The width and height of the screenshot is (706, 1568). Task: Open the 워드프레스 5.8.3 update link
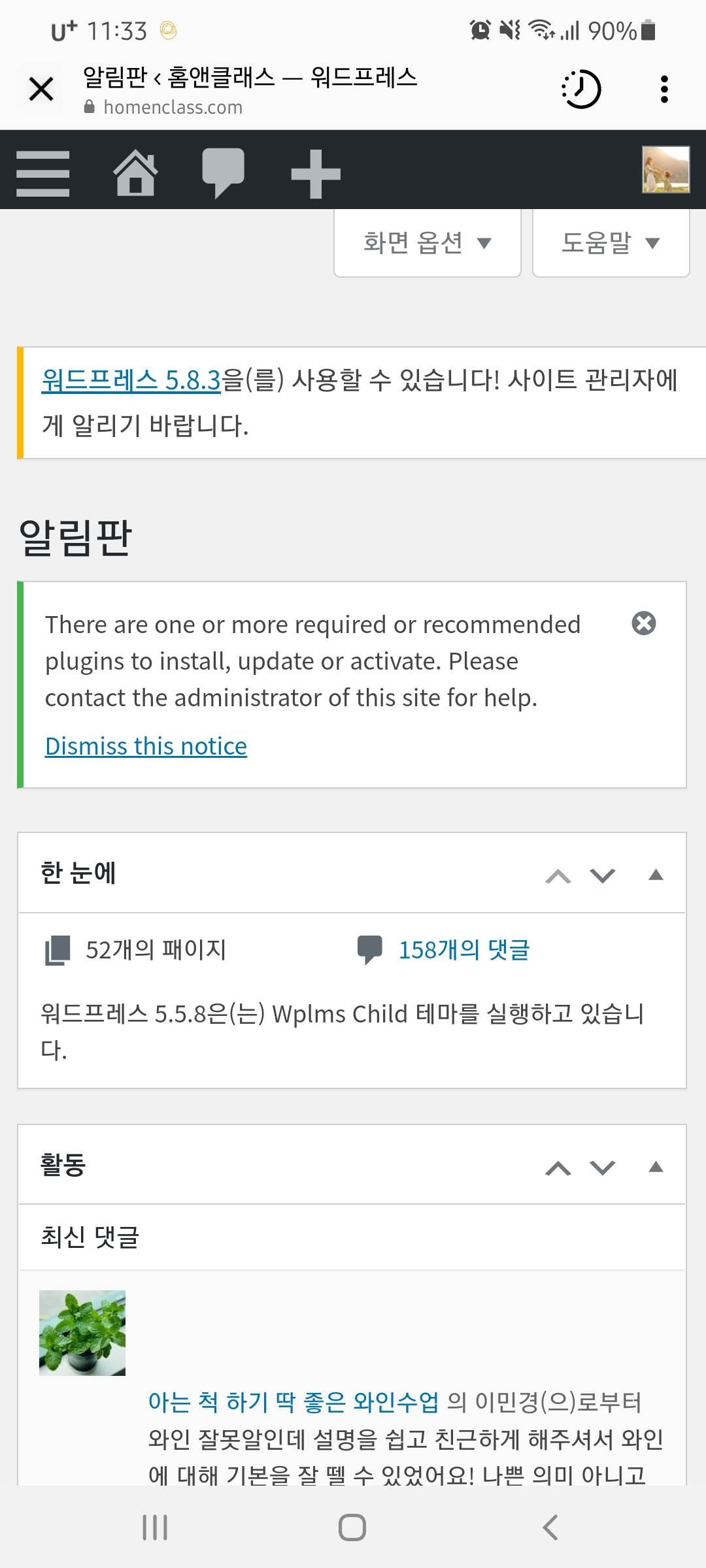click(x=131, y=380)
